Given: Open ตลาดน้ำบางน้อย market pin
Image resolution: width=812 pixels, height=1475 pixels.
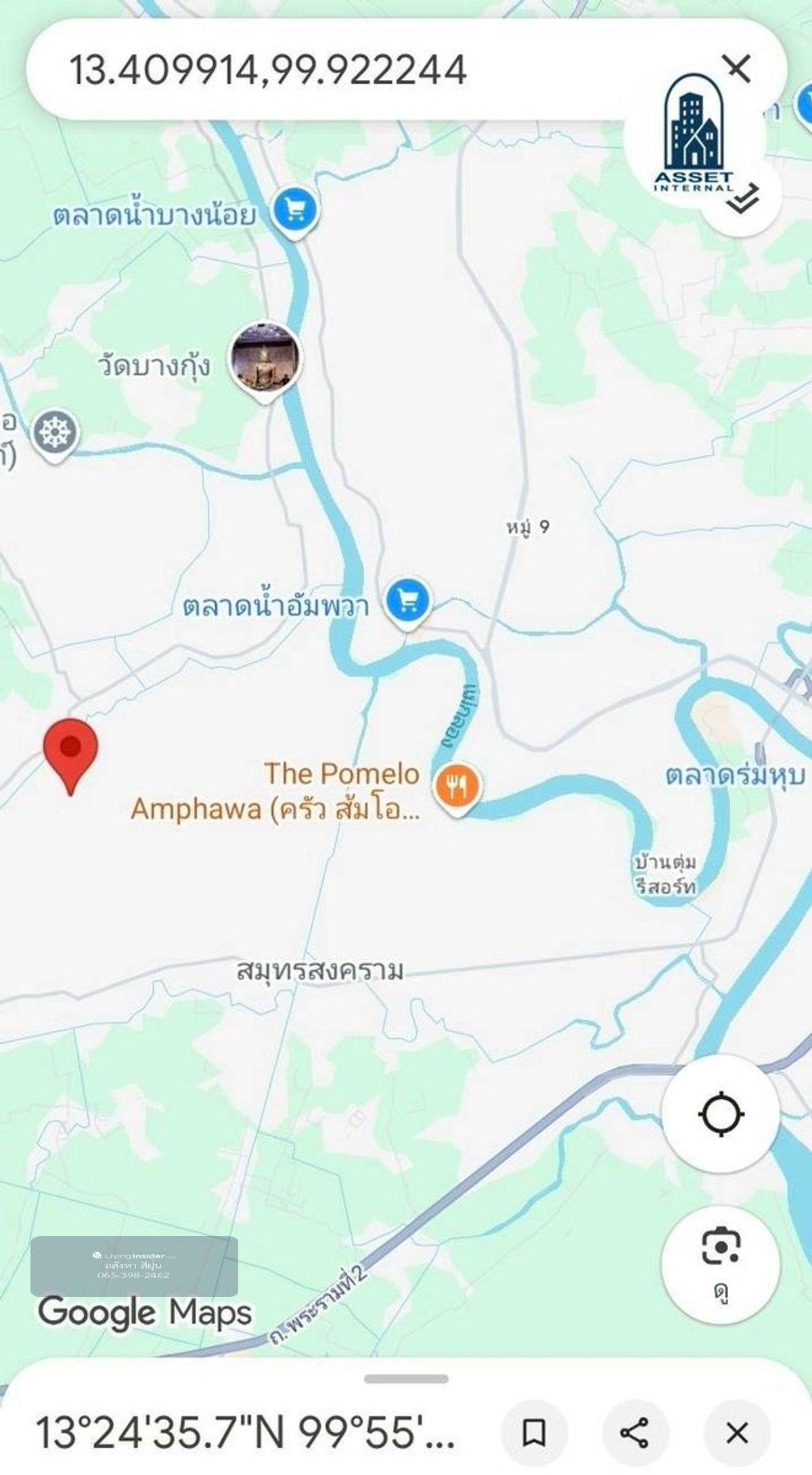Looking at the screenshot, I should pos(295,211).
